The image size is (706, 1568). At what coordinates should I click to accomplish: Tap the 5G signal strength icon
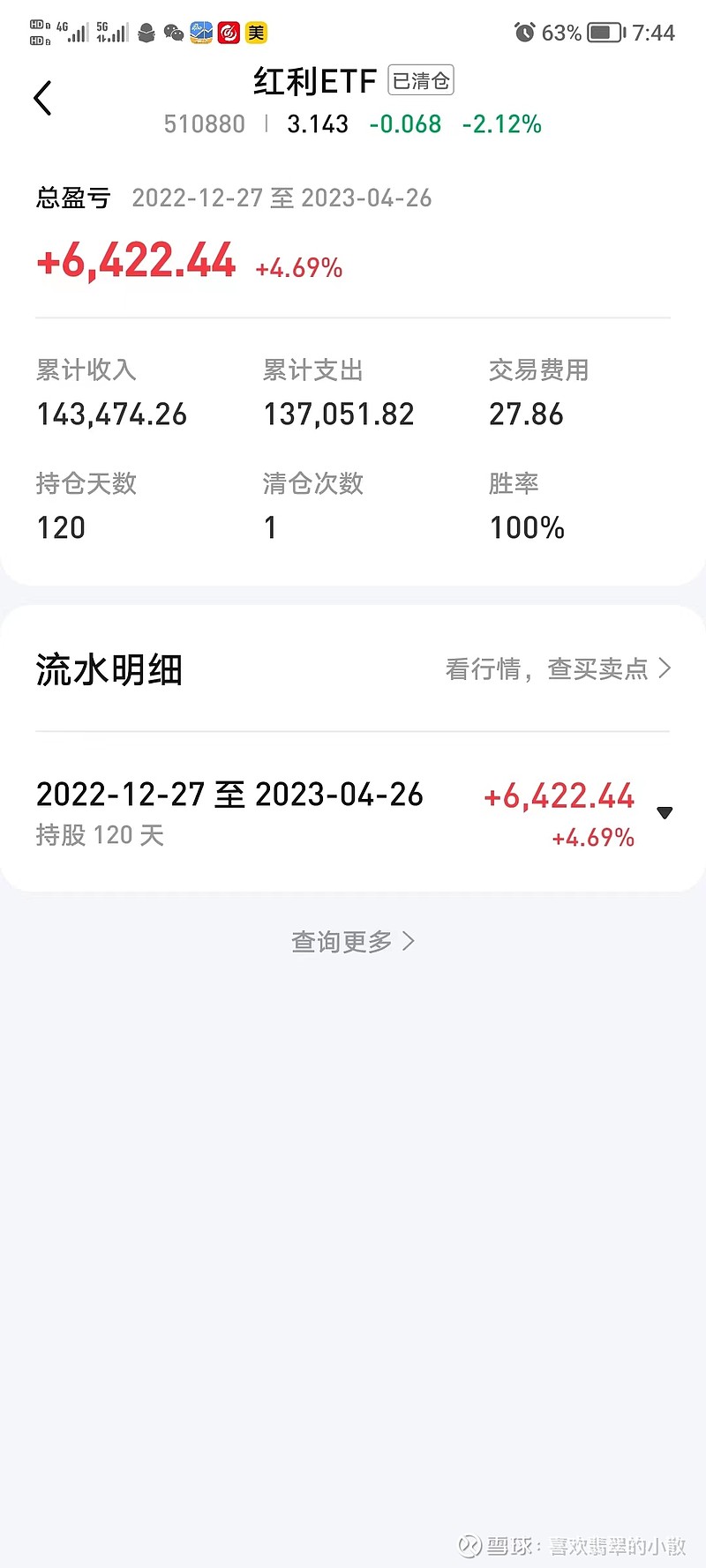(x=113, y=33)
